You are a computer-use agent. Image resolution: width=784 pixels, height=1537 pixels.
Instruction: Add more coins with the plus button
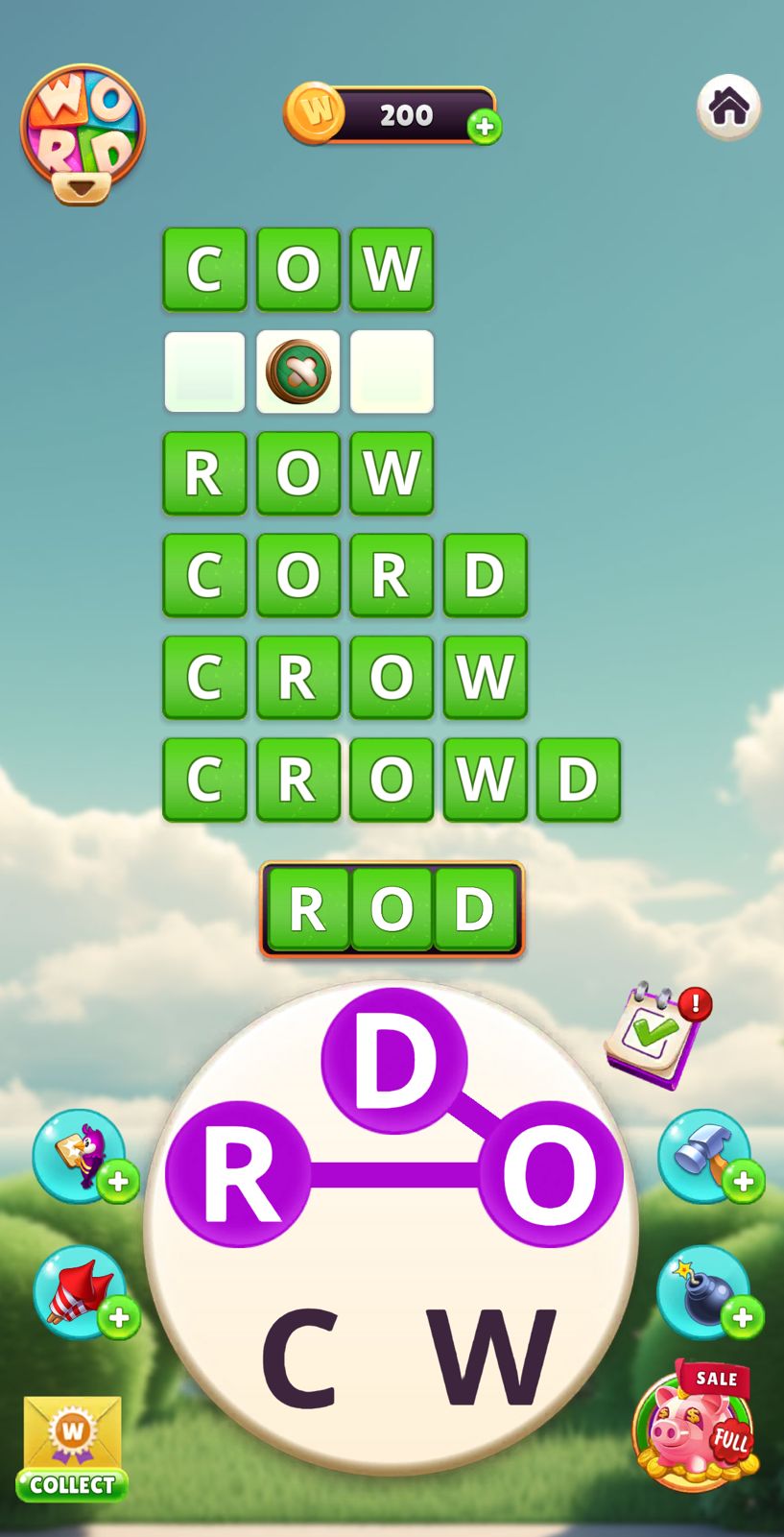pyautogui.click(x=485, y=127)
